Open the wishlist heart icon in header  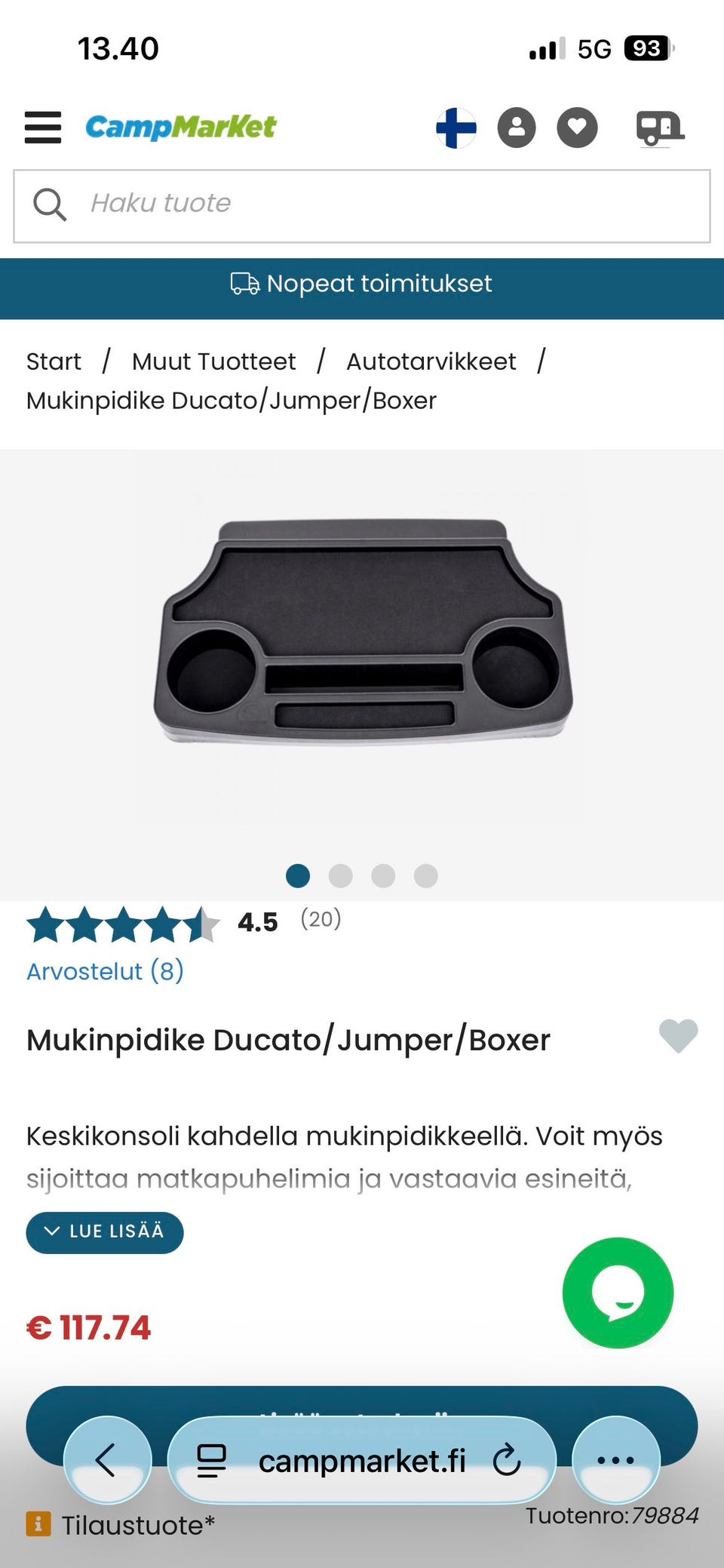click(x=576, y=128)
